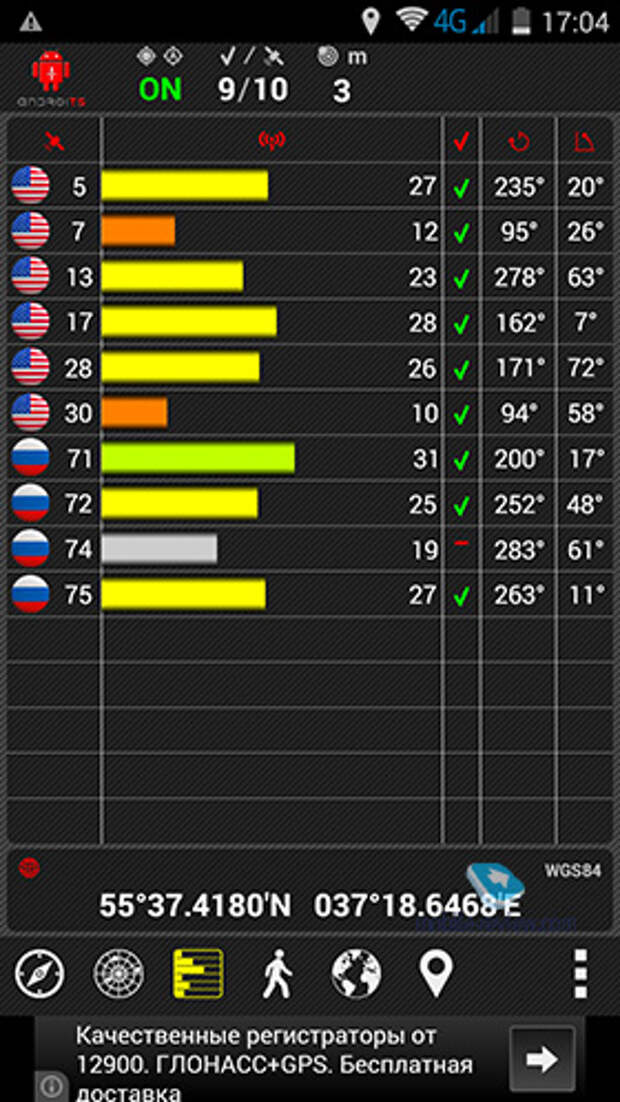
Task: Open the waypoints location pin
Action: pyautogui.click(x=435, y=973)
